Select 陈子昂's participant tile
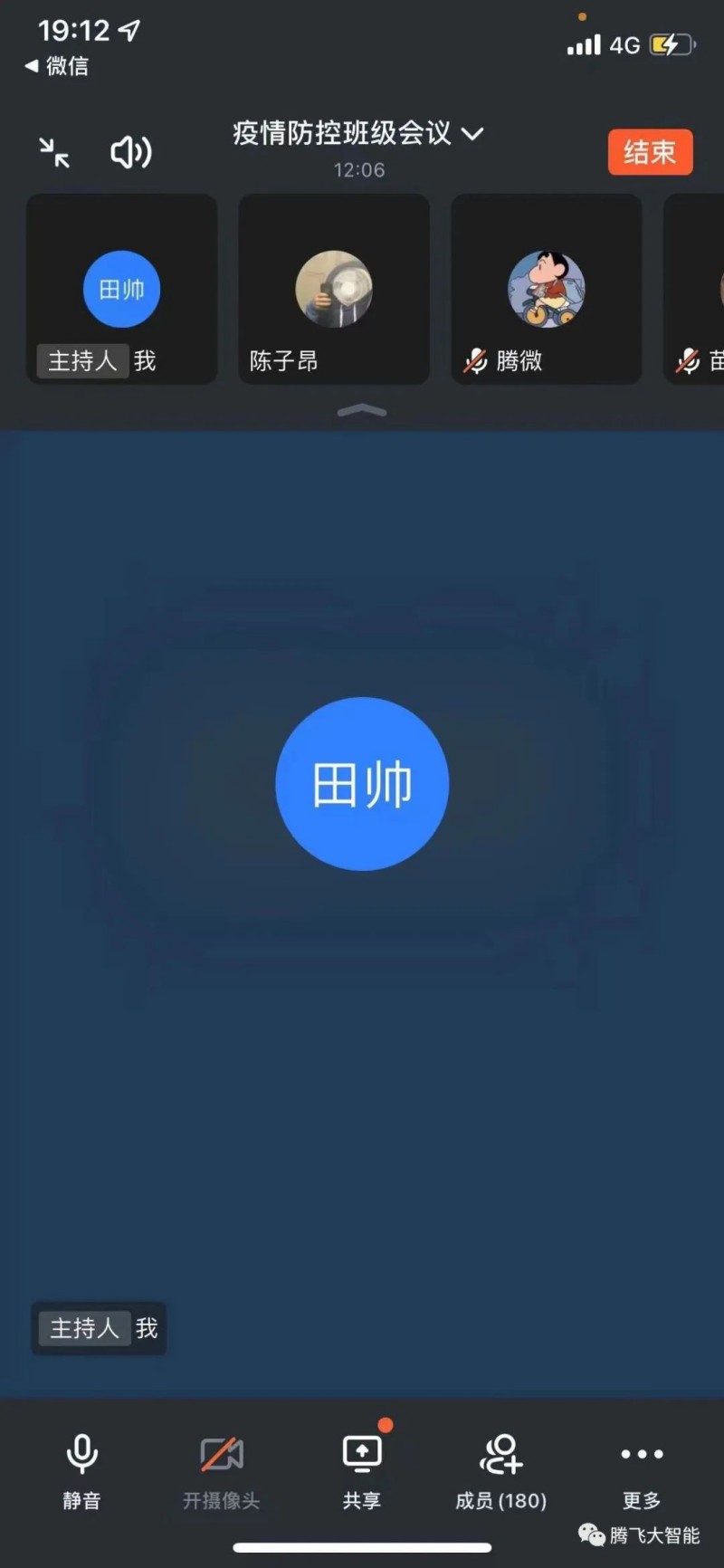This screenshot has width=724, height=1568. pos(334,290)
